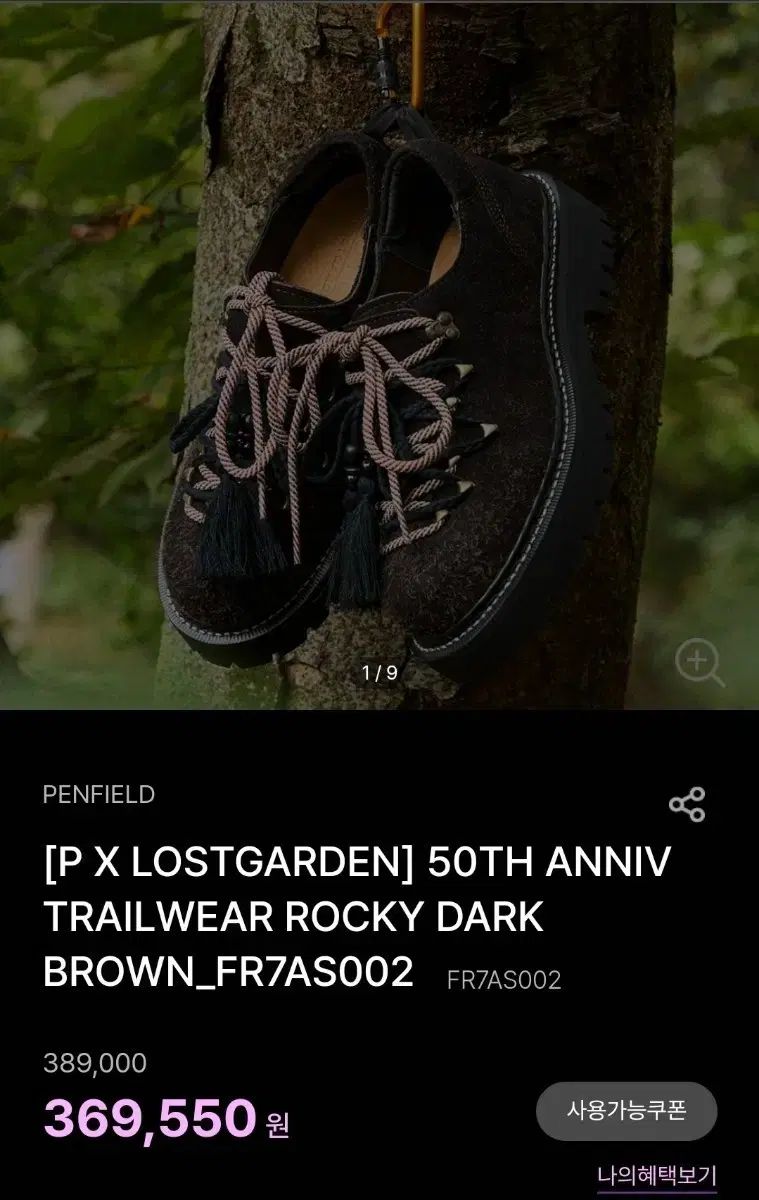Open the 사용가능쿠폰 coupon button
This screenshot has width=759, height=1200.
626,1110
